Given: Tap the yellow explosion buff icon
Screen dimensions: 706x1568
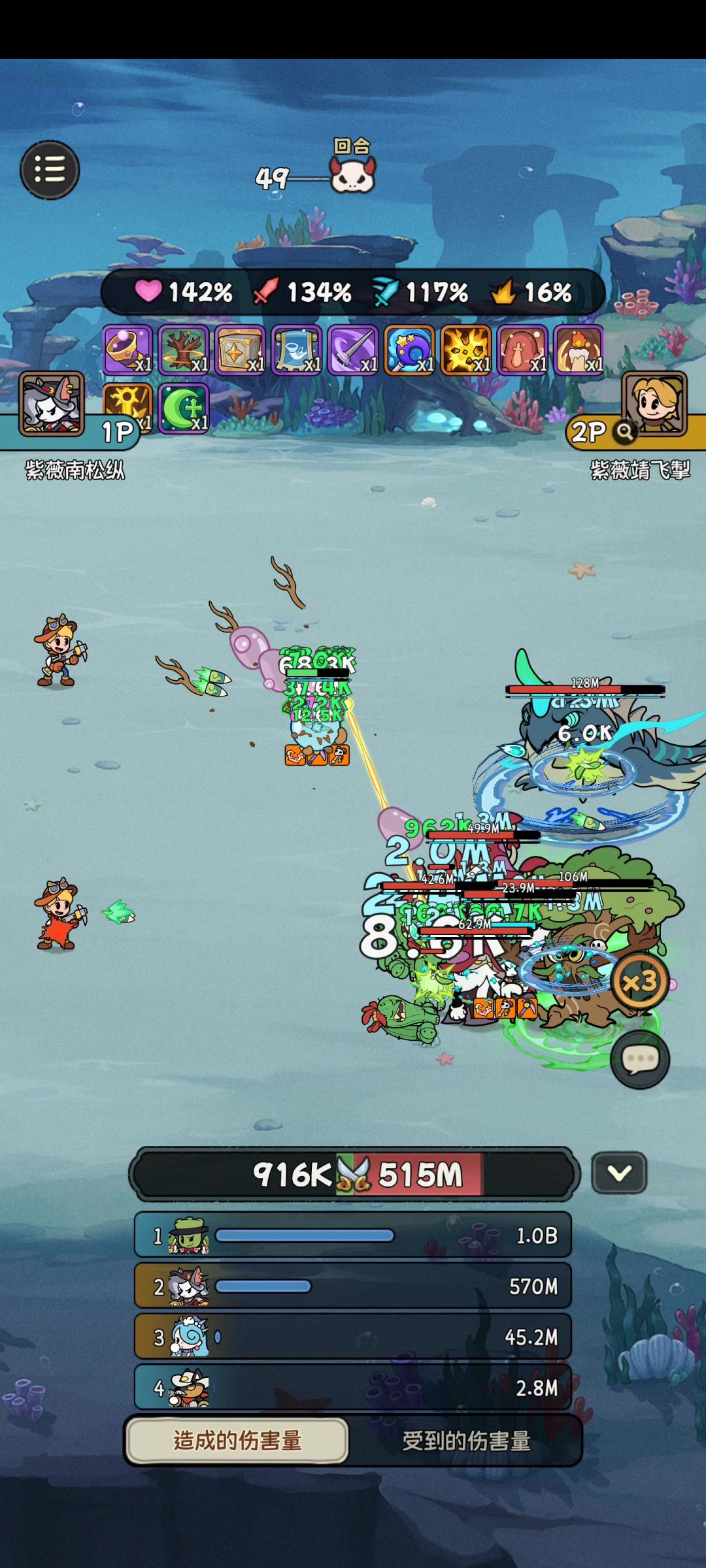Looking at the screenshot, I should (465, 350).
